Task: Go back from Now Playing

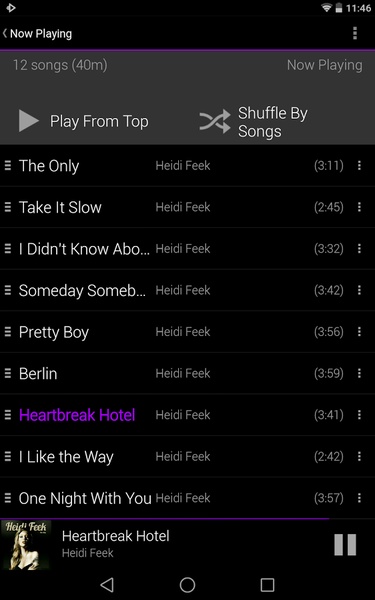Action: pos(37,34)
